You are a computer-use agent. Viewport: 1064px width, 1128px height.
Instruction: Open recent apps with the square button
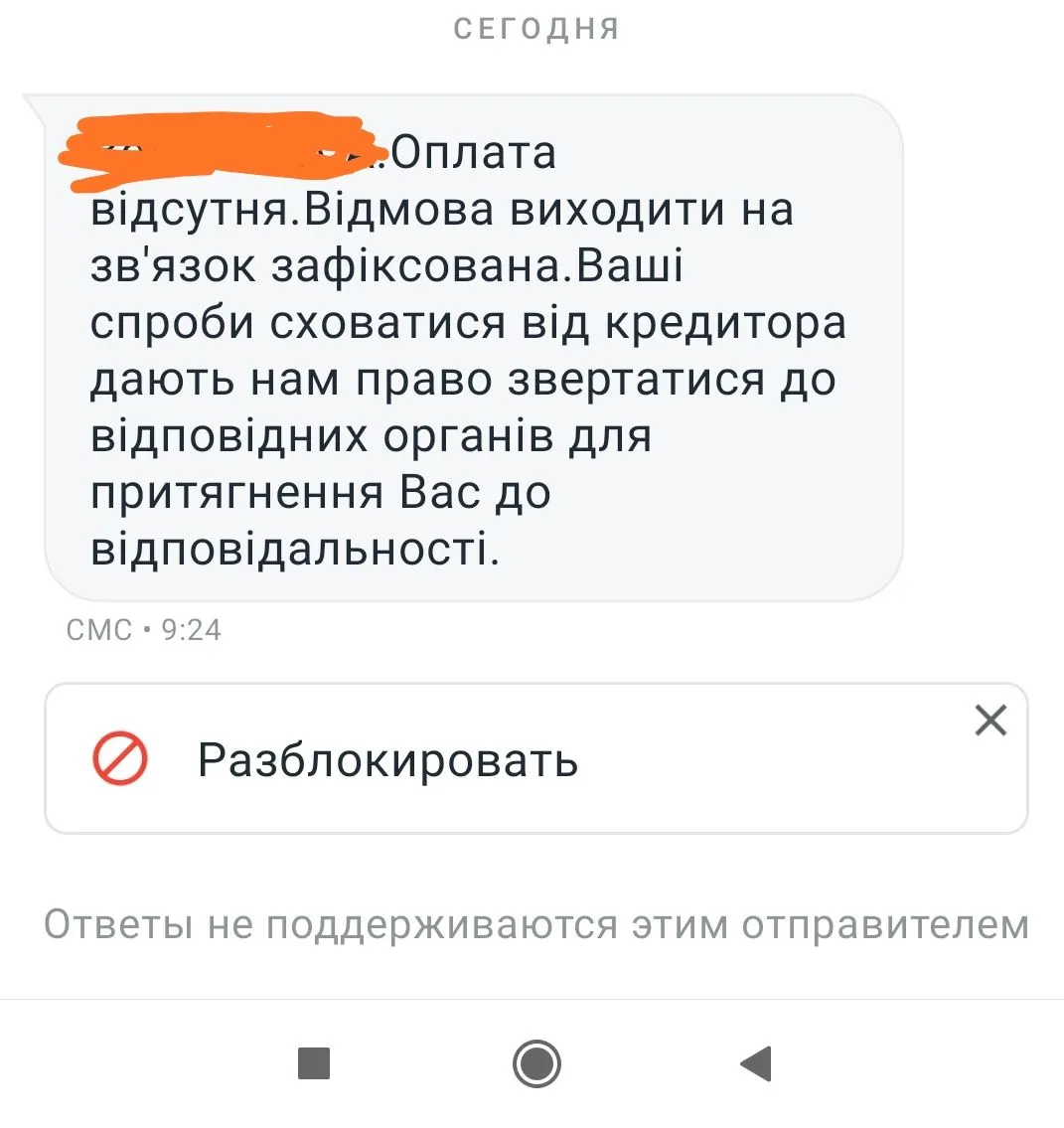tap(314, 1063)
